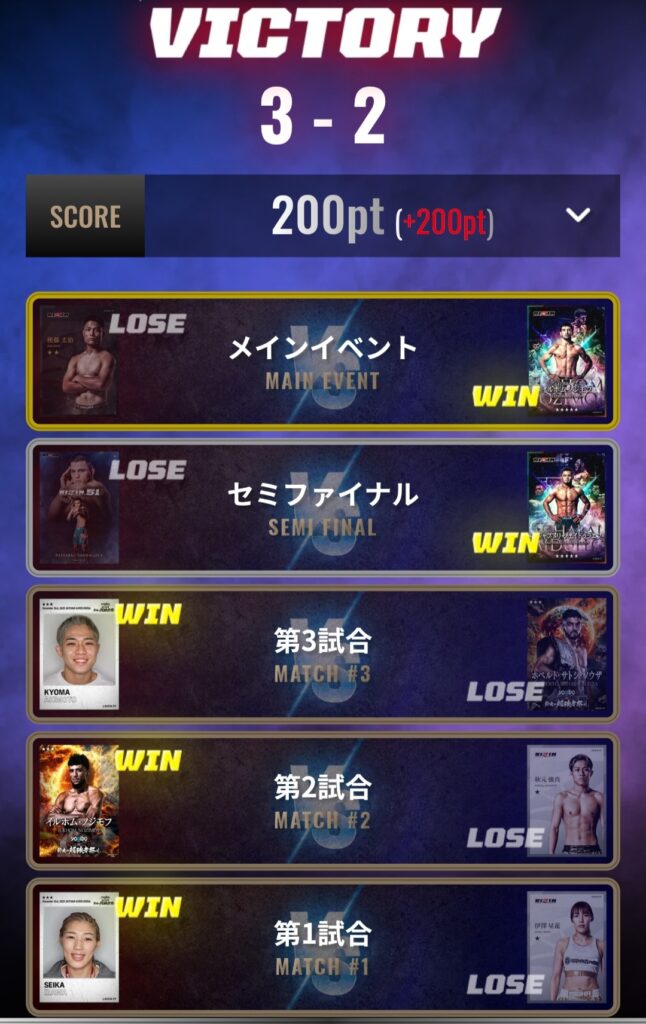Open the Main Event match result

322,361
